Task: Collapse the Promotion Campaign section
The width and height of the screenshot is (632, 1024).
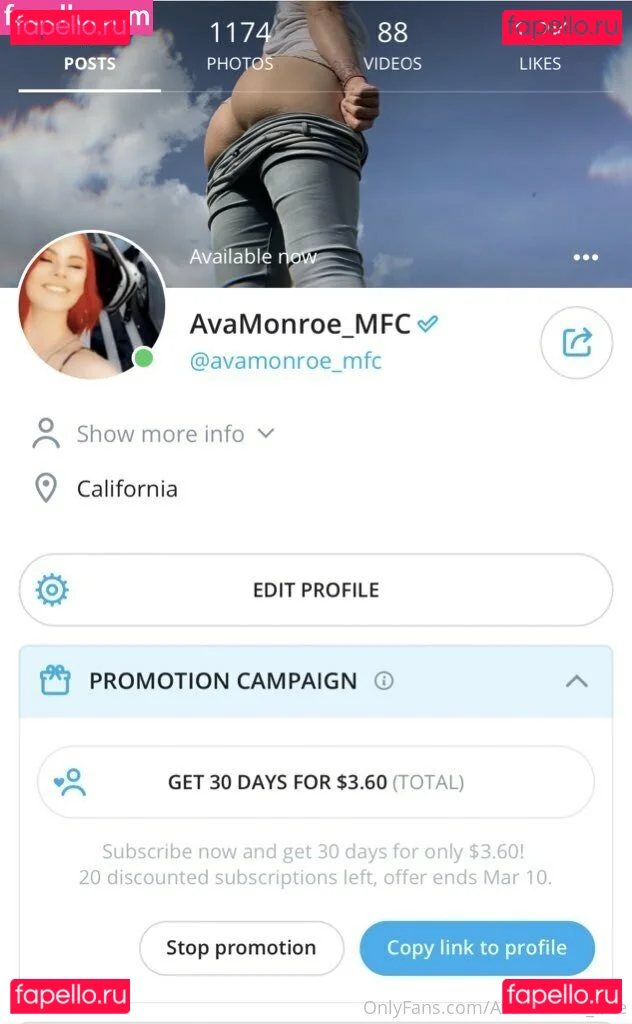Action: (576, 681)
